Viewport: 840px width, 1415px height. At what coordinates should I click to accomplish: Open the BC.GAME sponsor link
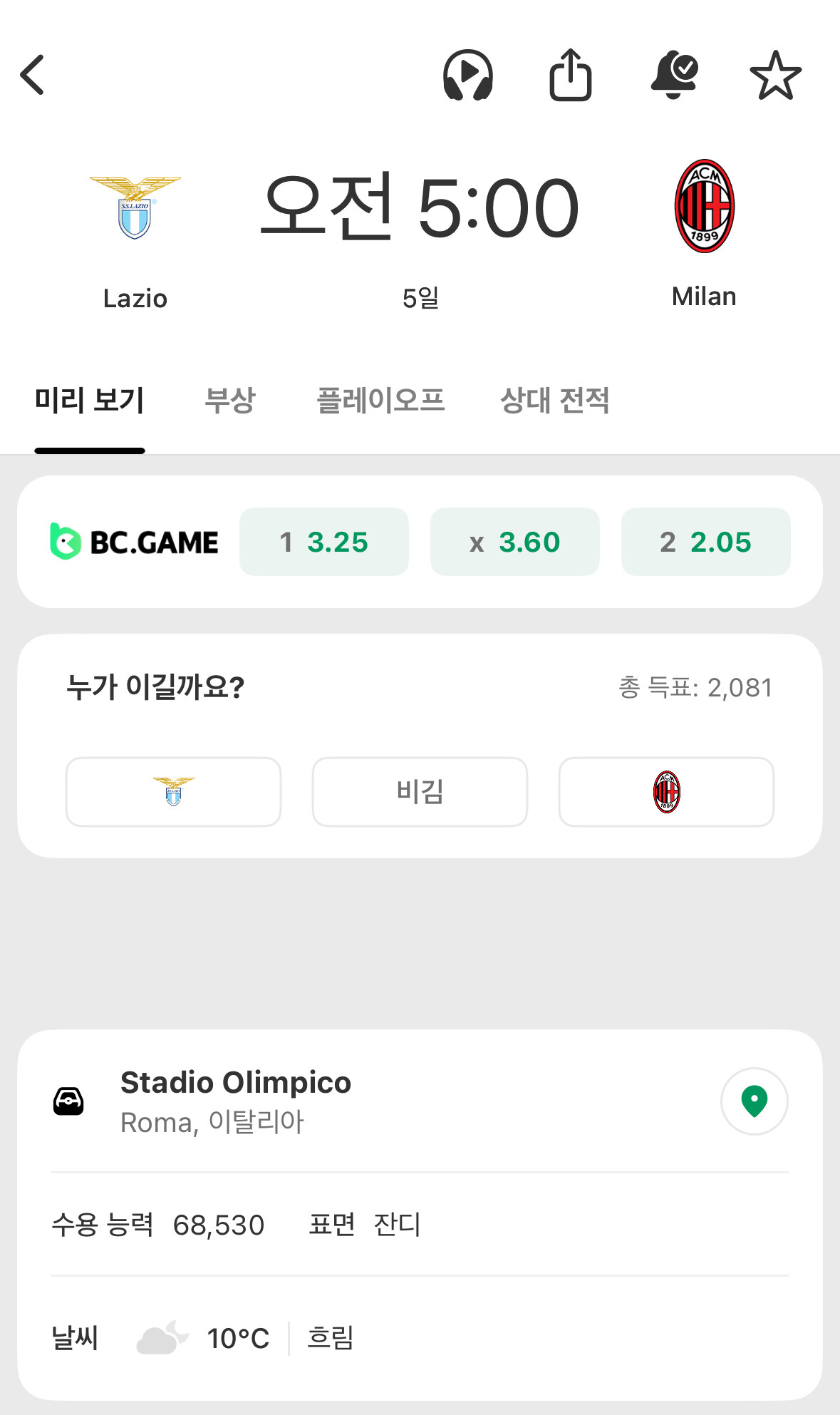tap(135, 542)
